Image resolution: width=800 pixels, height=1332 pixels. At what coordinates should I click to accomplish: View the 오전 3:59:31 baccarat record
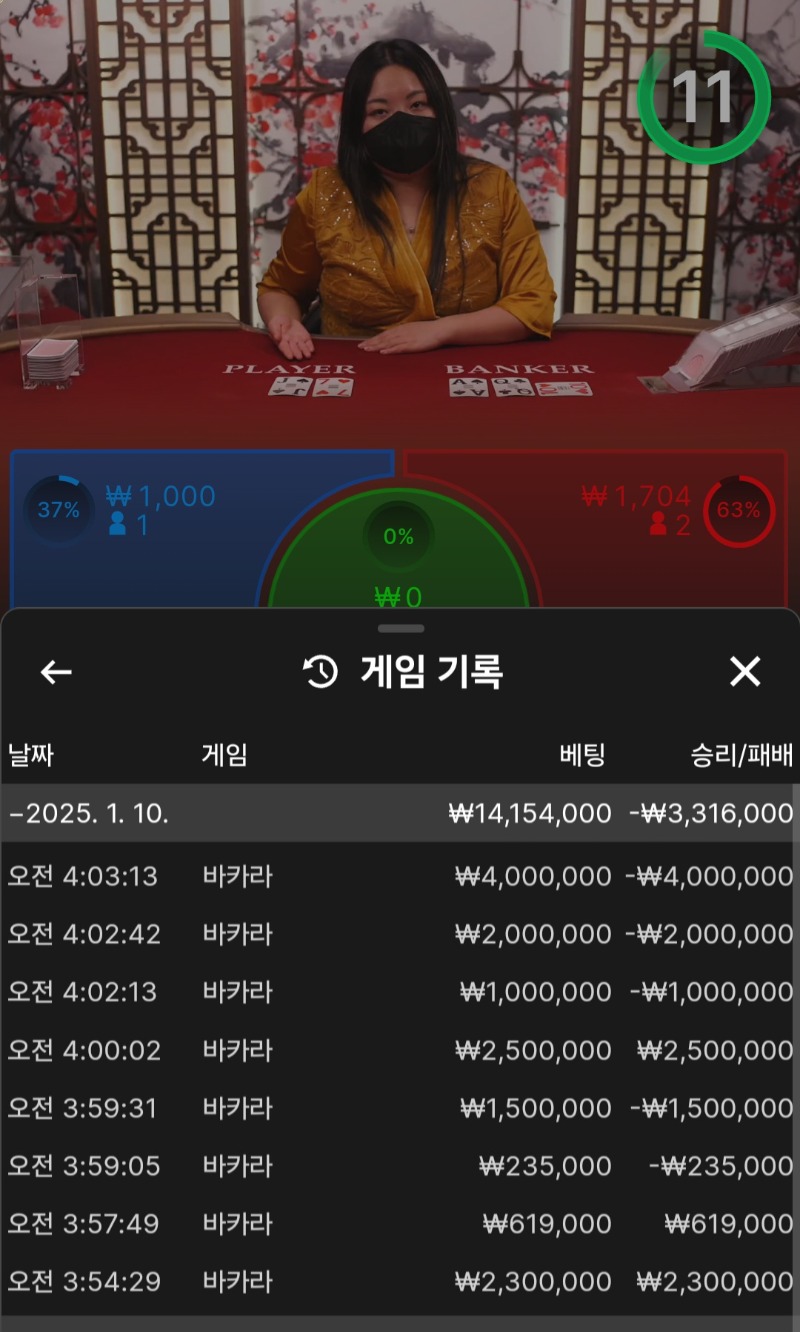click(x=400, y=1108)
